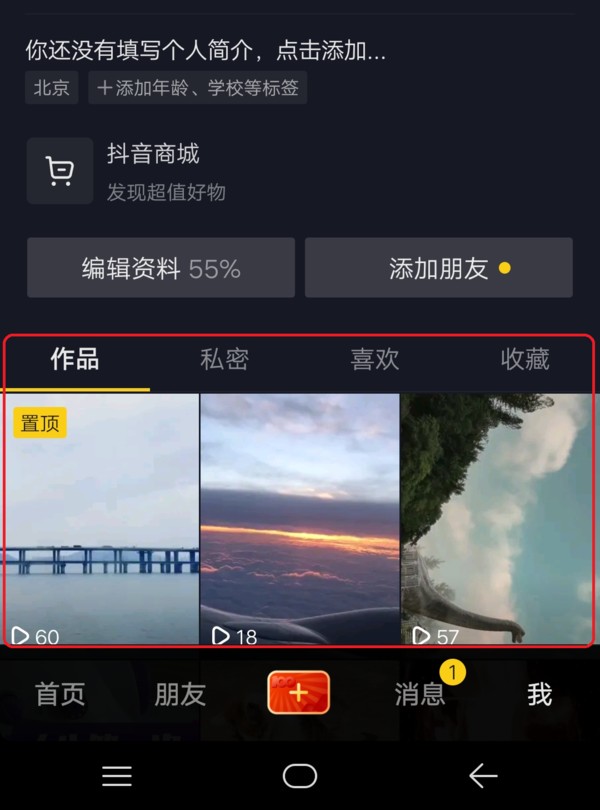
Task: Switch to the 收藏 tab
Action: pyautogui.click(x=525, y=360)
